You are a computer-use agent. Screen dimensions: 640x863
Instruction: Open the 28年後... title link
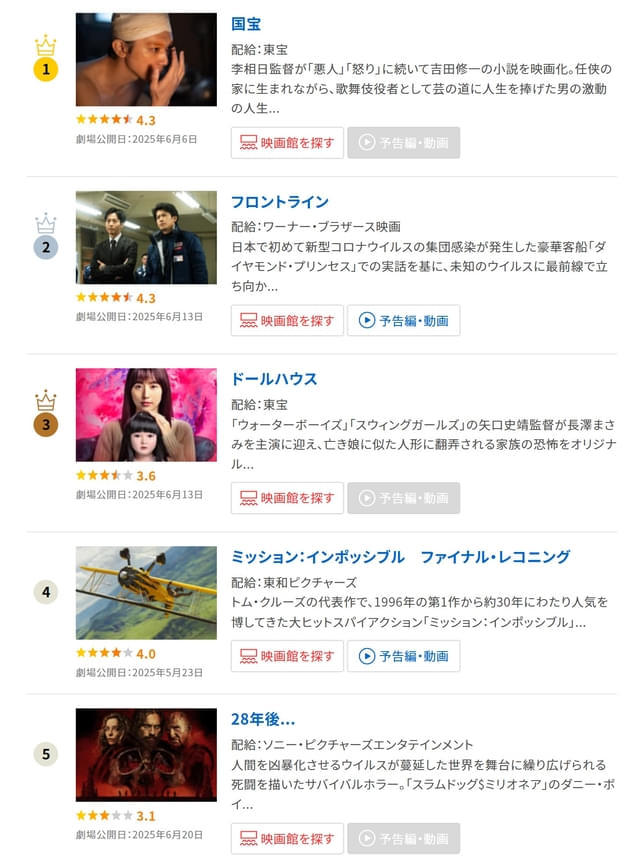(263, 719)
